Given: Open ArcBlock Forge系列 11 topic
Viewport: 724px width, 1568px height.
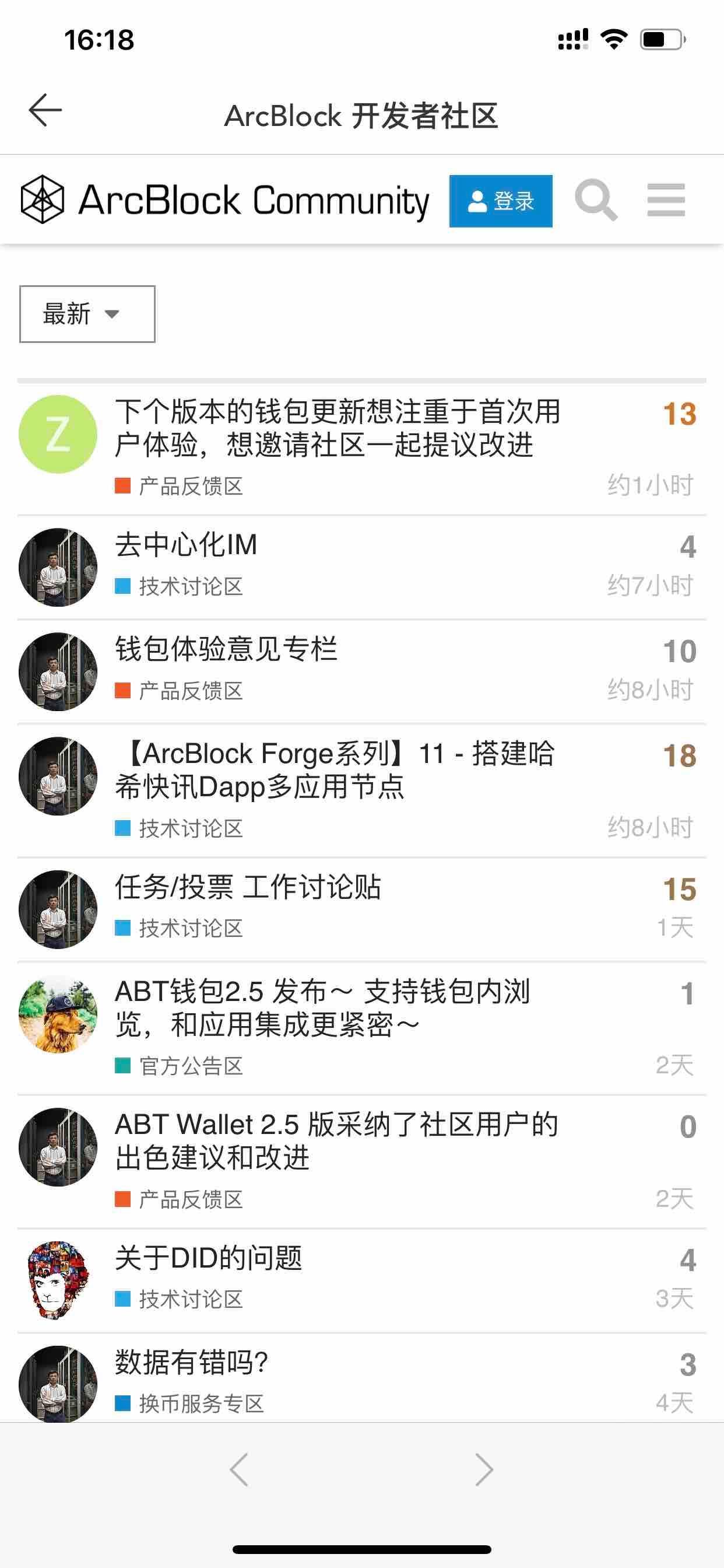Looking at the screenshot, I should [x=335, y=770].
